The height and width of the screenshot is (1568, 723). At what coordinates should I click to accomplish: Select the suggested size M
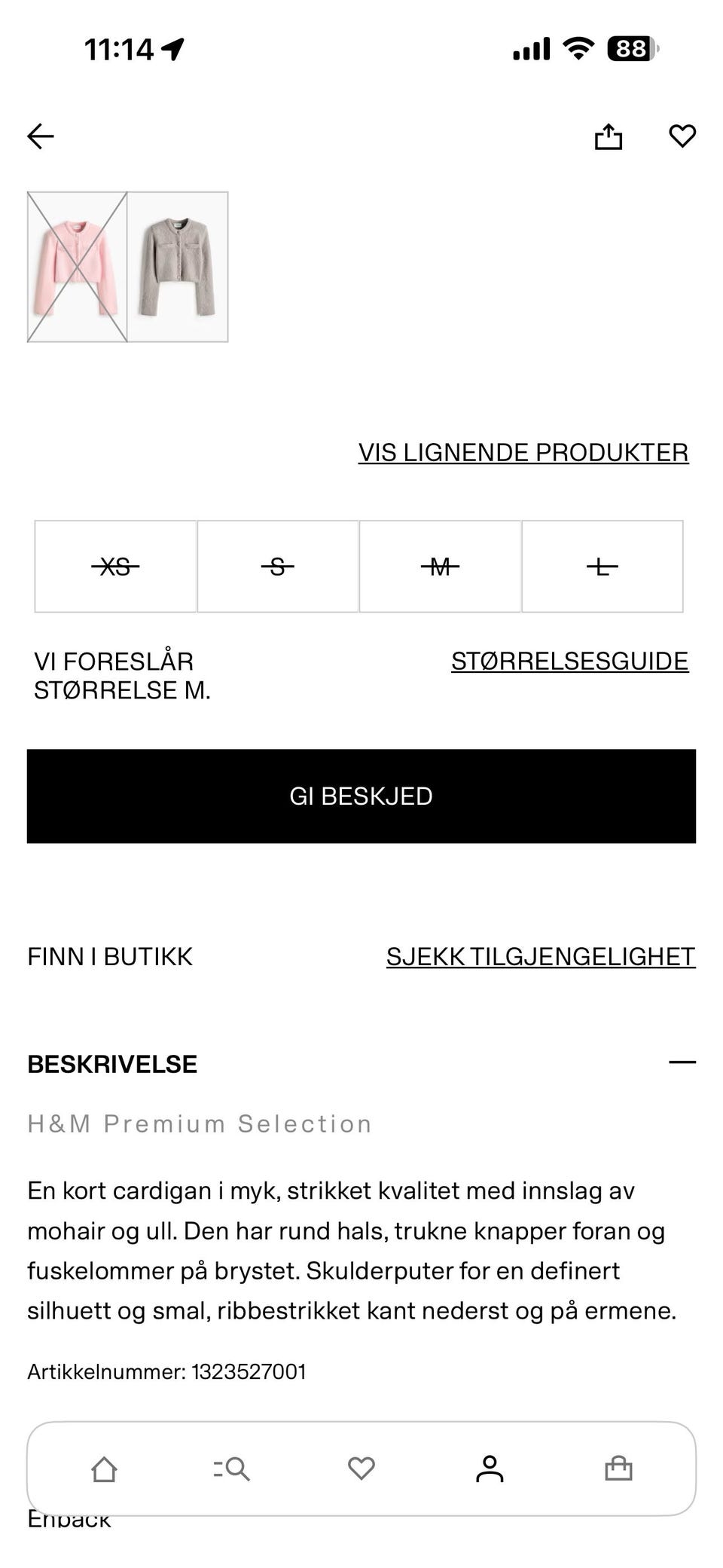click(440, 567)
